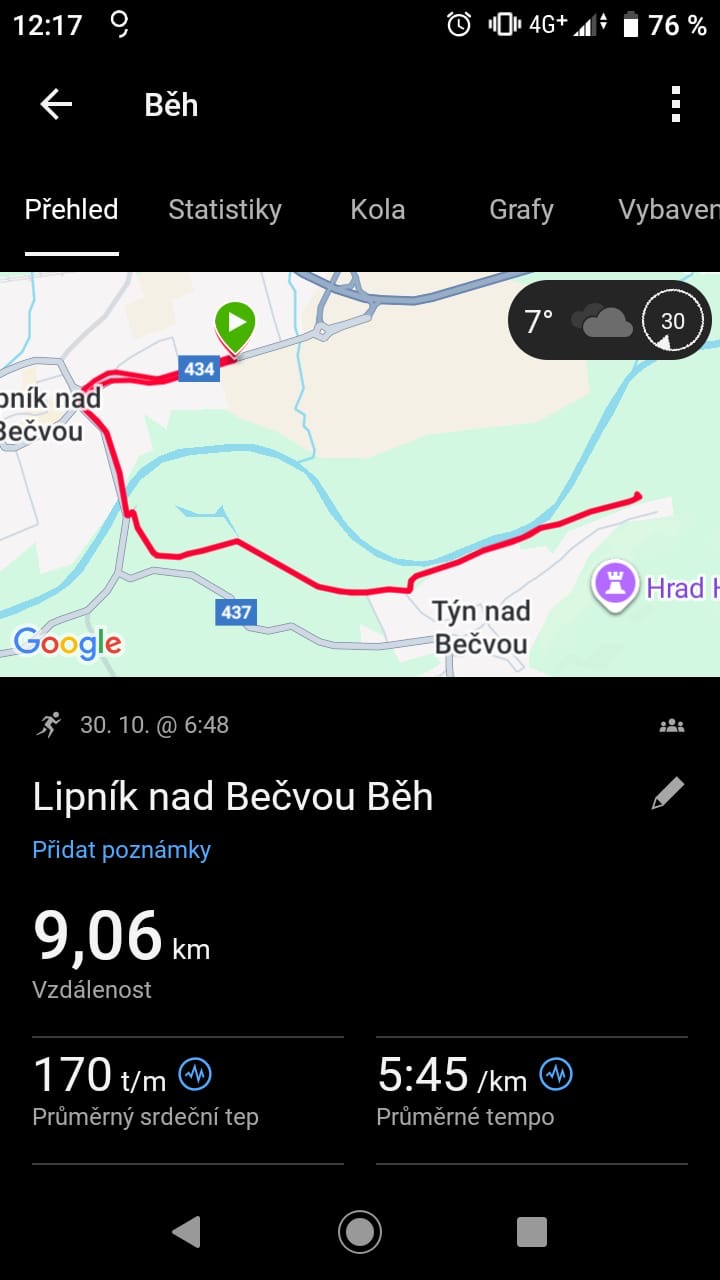The width and height of the screenshot is (720, 1280).
Task: Switch to the Statistiky tab
Action: pyautogui.click(x=225, y=209)
